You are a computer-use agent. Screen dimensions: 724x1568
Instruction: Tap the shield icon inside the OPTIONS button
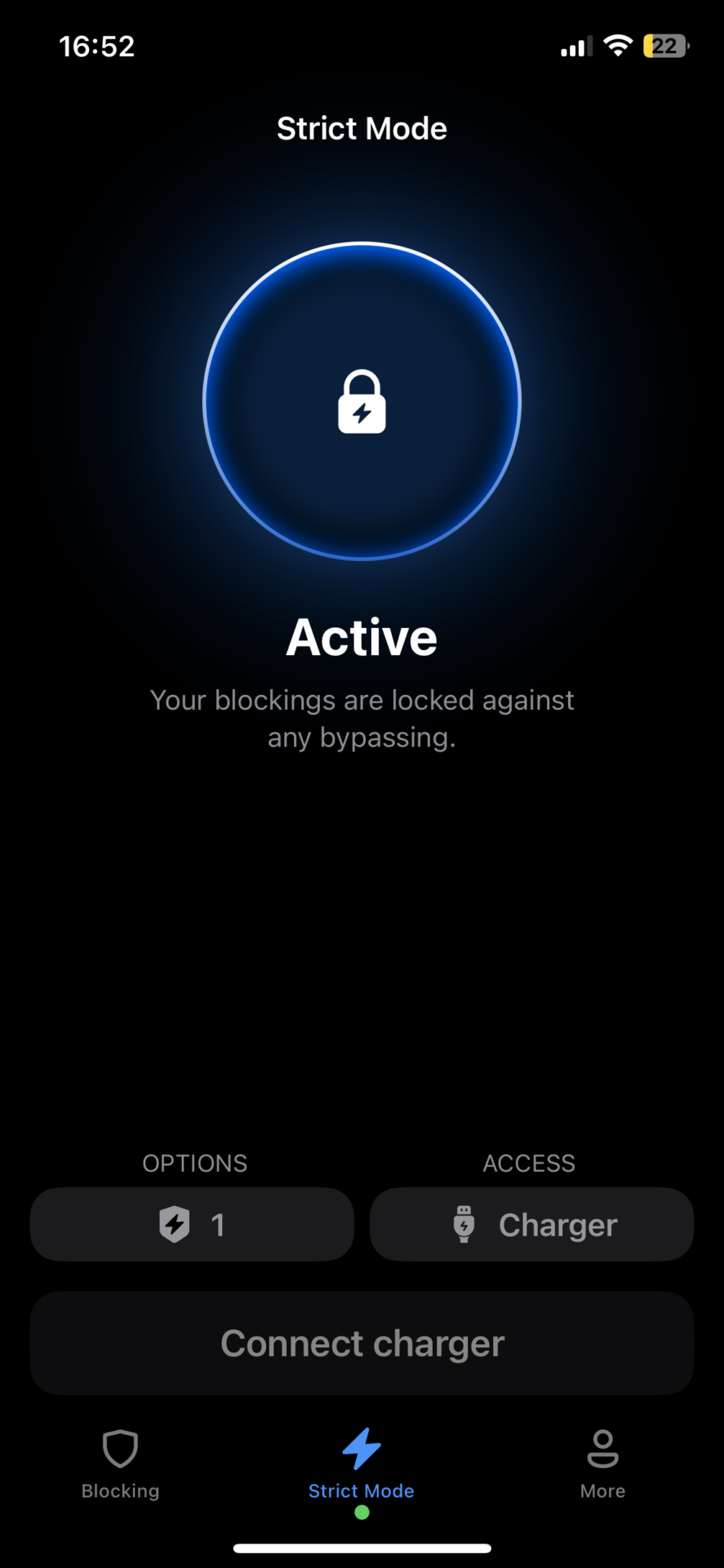pyautogui.click(x=175, y=1223)
